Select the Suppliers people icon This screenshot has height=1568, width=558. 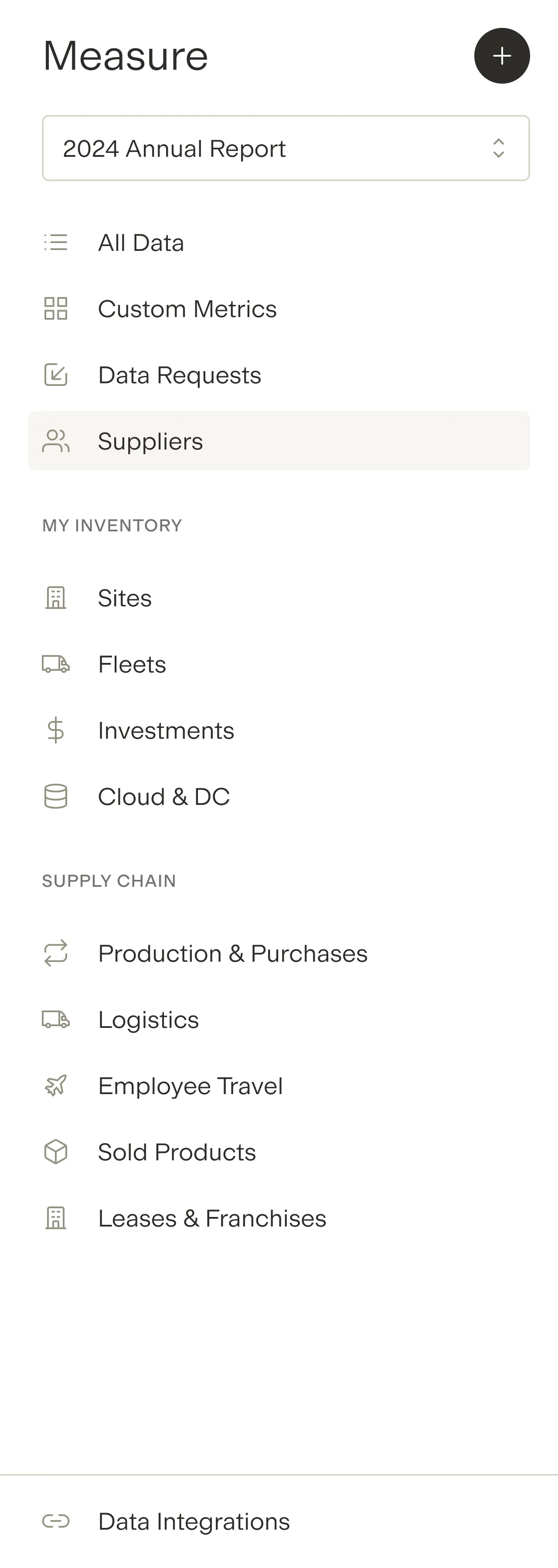pyautogui.click(x=55, y=442)
